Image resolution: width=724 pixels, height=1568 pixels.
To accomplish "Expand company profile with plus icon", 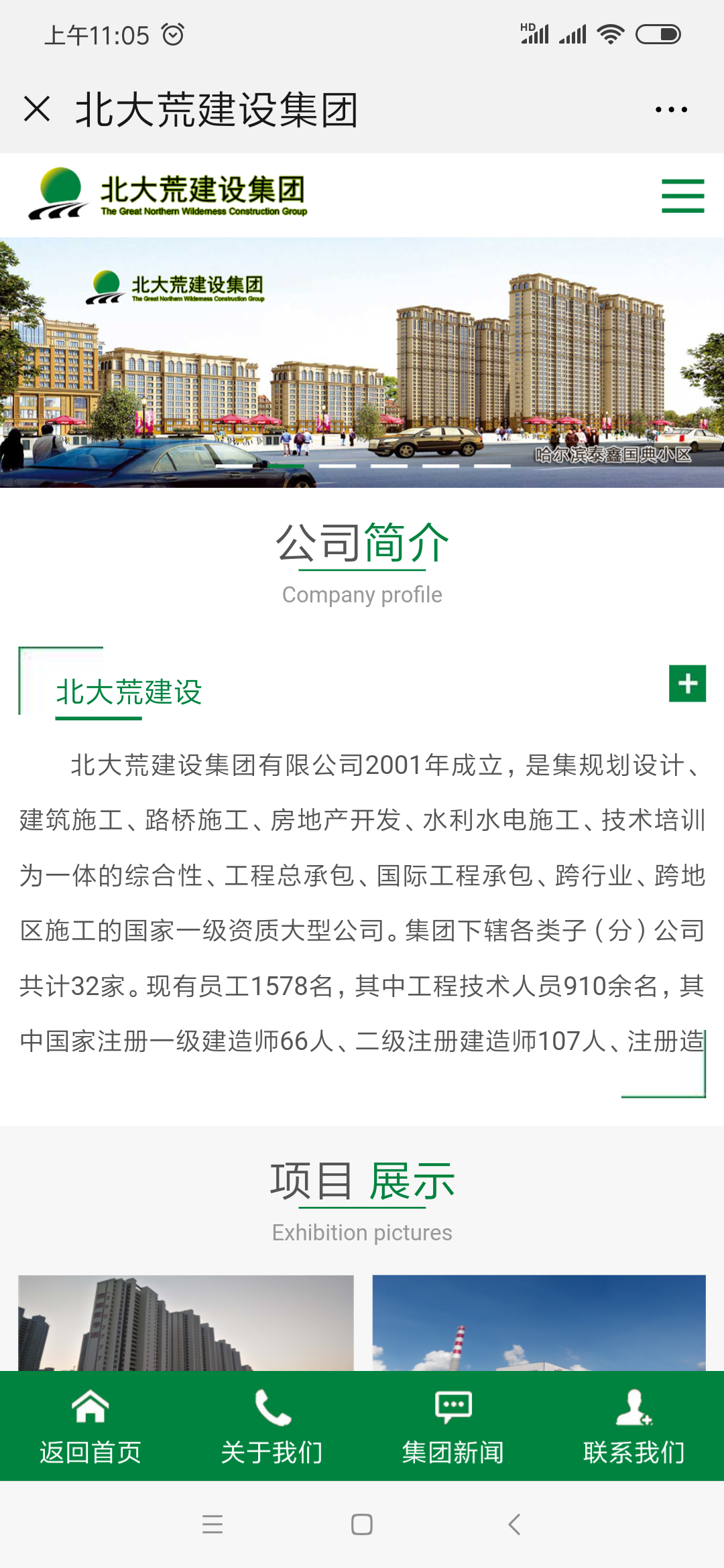I will point(687,683).
